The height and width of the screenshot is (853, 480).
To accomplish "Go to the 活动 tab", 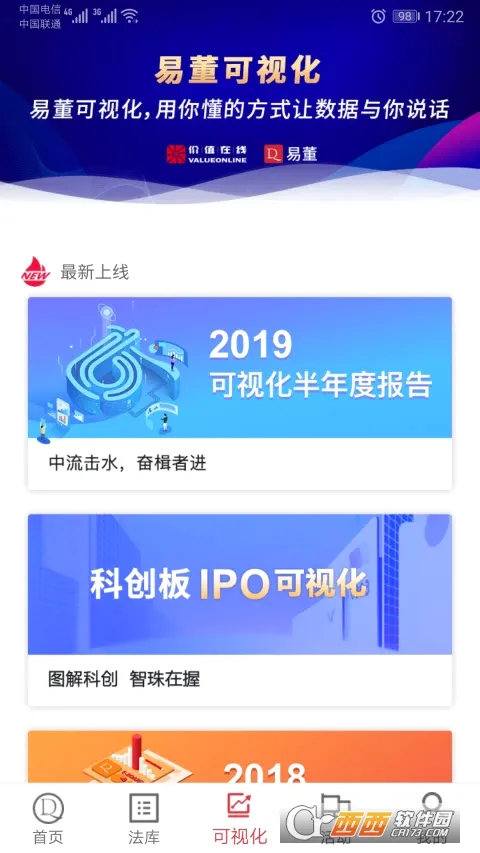I will point(335,818).
